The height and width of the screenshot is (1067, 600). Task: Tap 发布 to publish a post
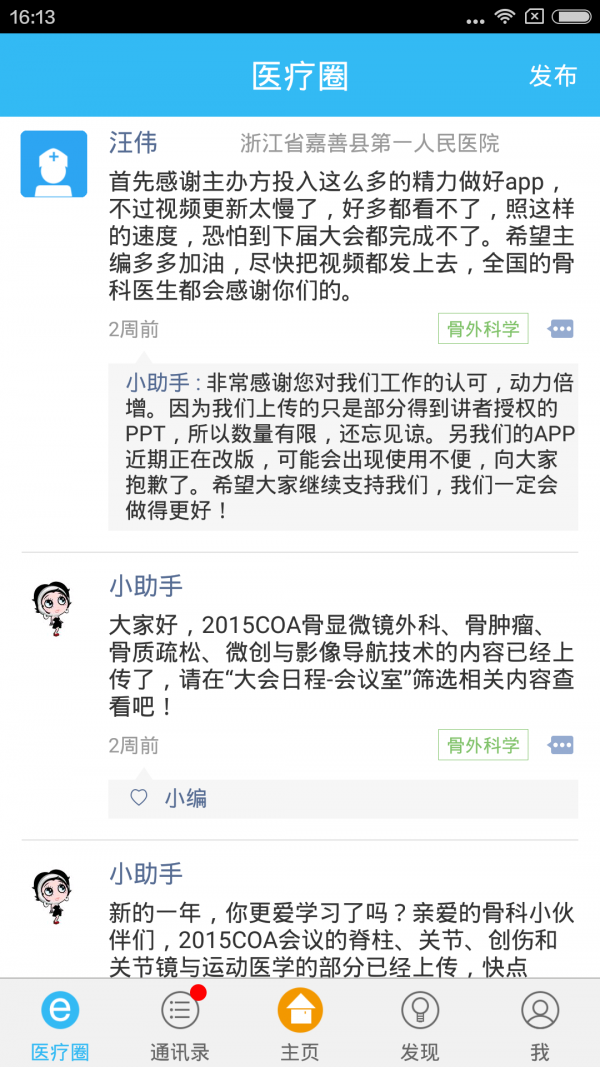552,76
